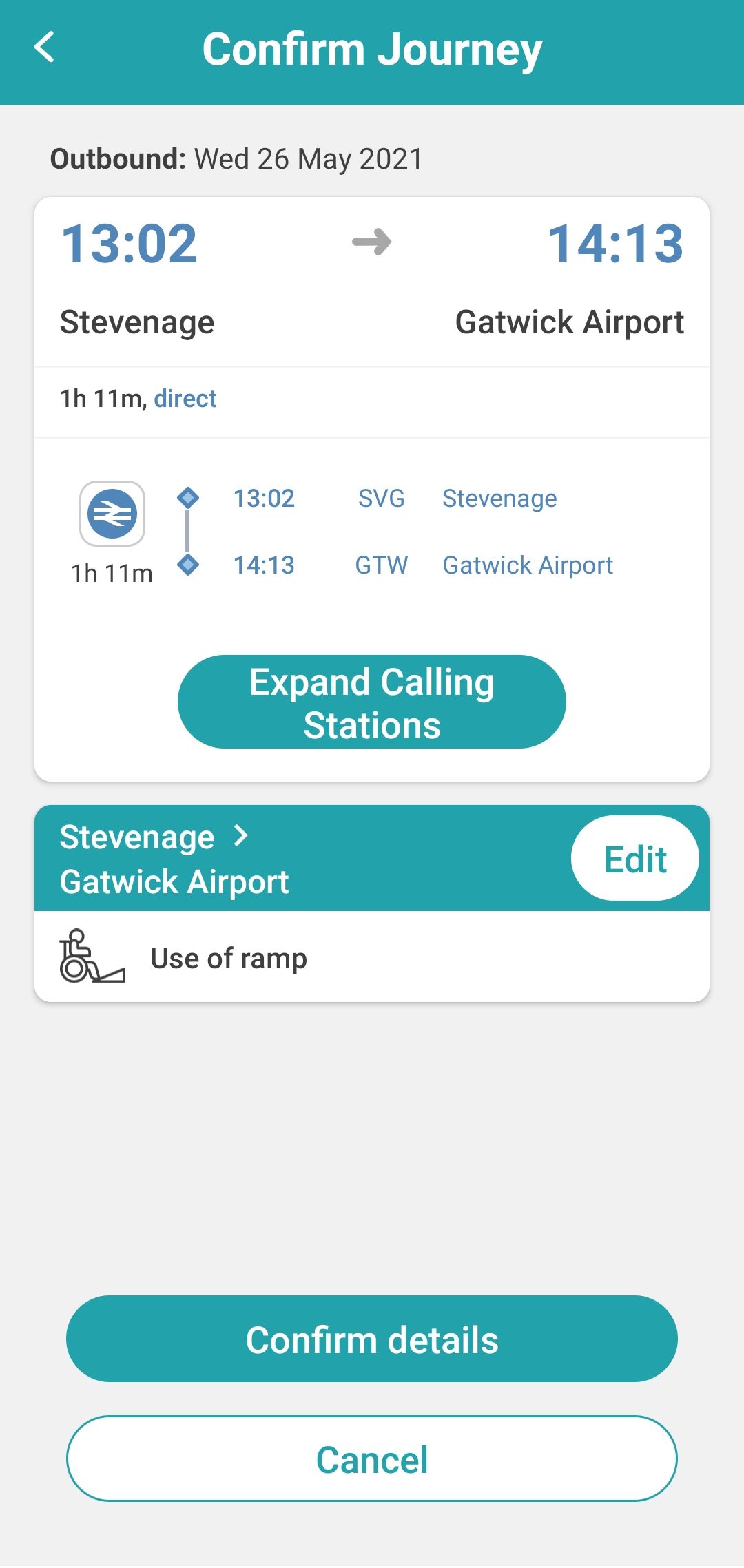The height and width of the screenshot is (1568, 744).
Task: Expand Calling Stations list
Action: click(x=372, y=702)
